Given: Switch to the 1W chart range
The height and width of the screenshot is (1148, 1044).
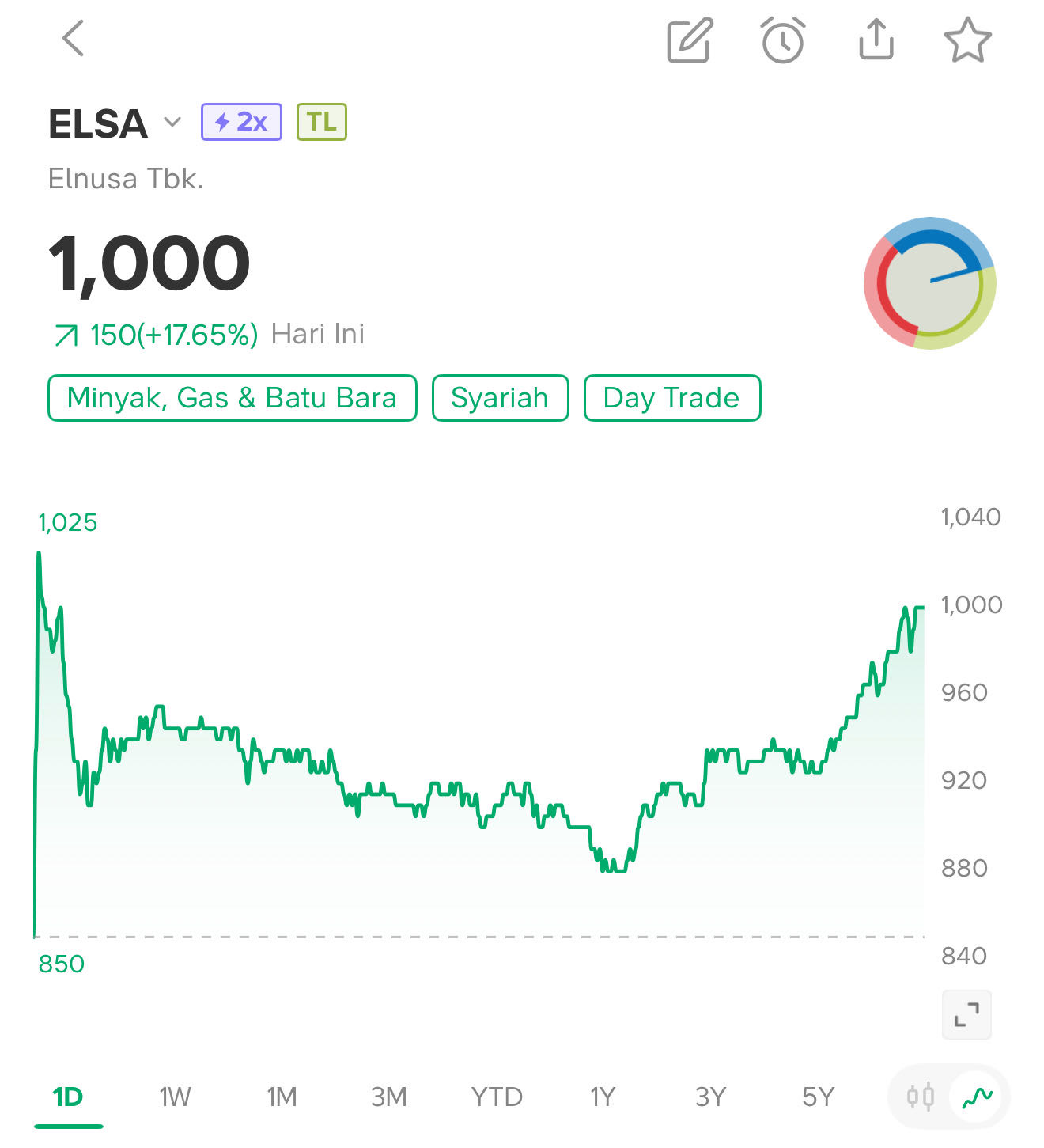Looking at the screenshot, I should [175, 1097].
